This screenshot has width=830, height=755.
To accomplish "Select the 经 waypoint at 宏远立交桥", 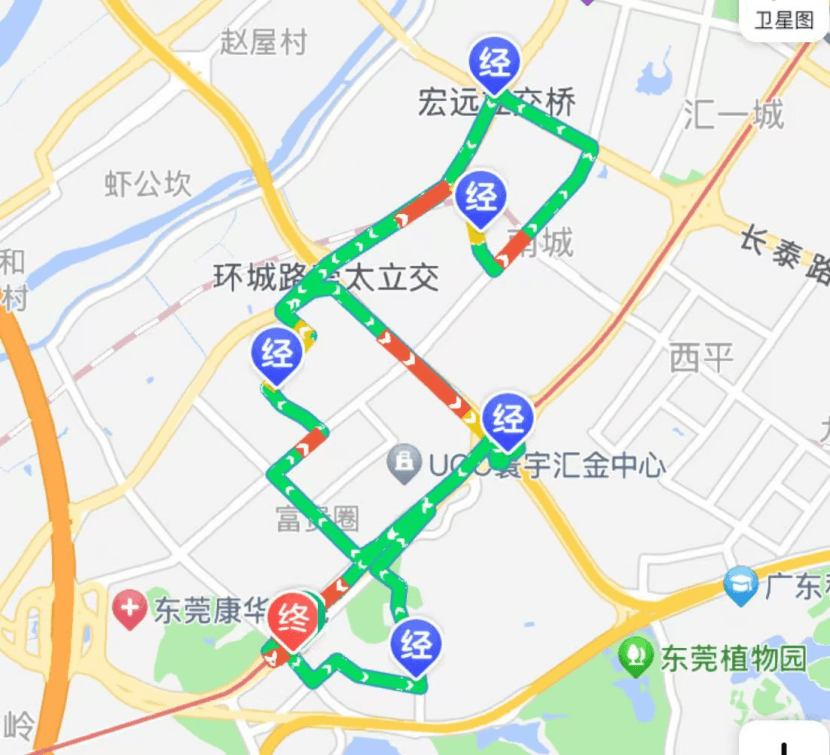I will click(493, 62).
